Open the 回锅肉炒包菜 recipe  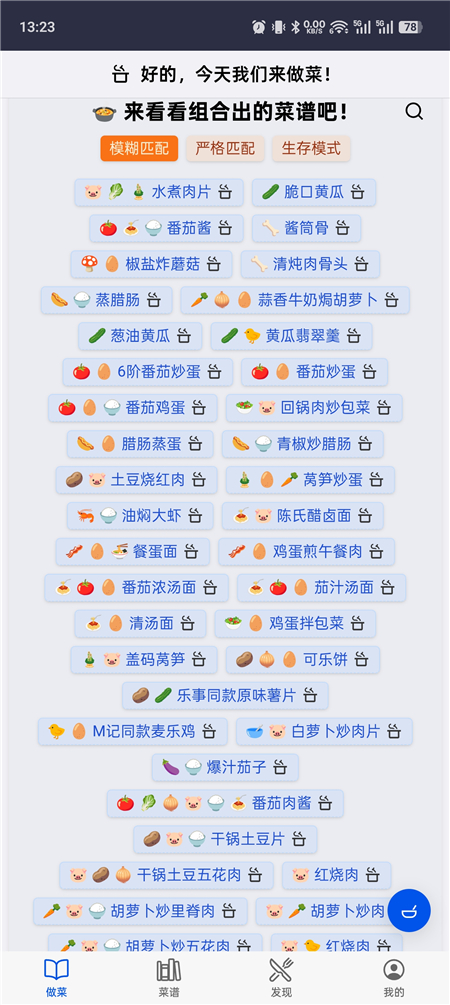click(314, 408)
